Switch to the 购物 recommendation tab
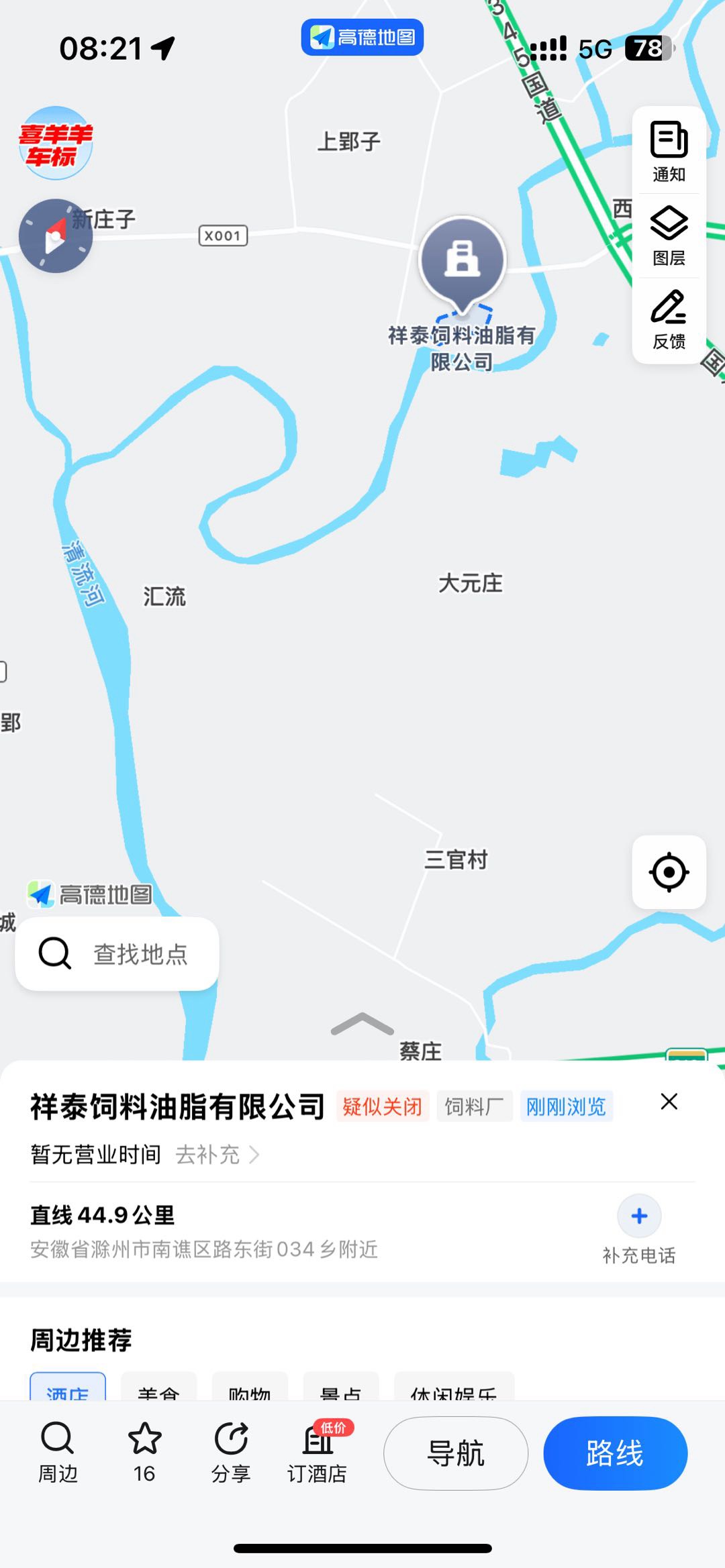Image resolution: width=725 pixels, height=1568 pixels. click(x=250, y=1390)
